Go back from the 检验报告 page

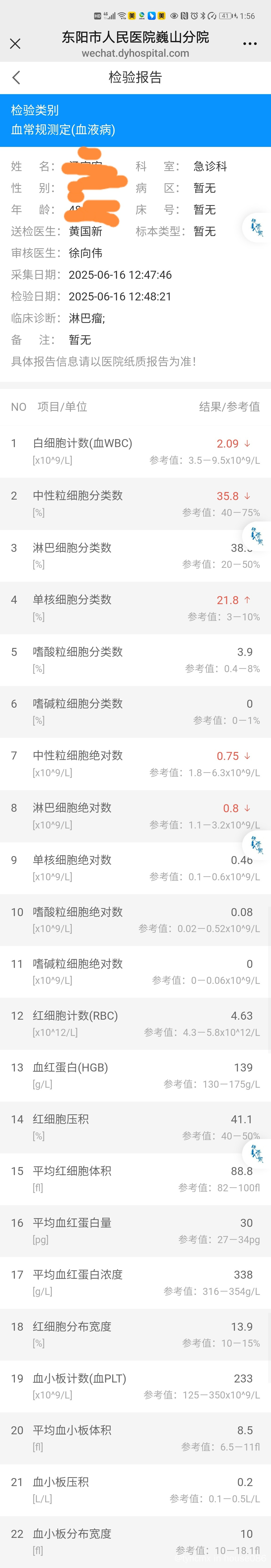tap(16, 77)
